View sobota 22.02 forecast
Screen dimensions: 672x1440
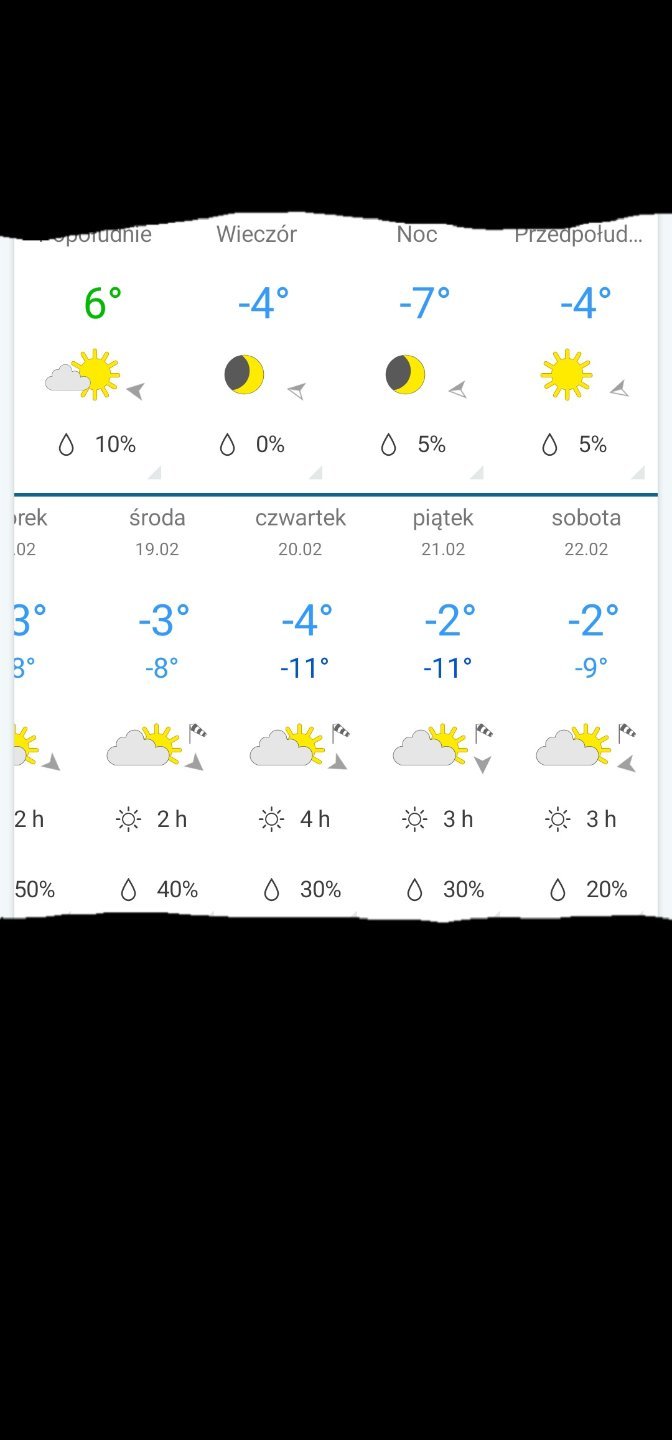pyautogui.click(x=587, y=700)
